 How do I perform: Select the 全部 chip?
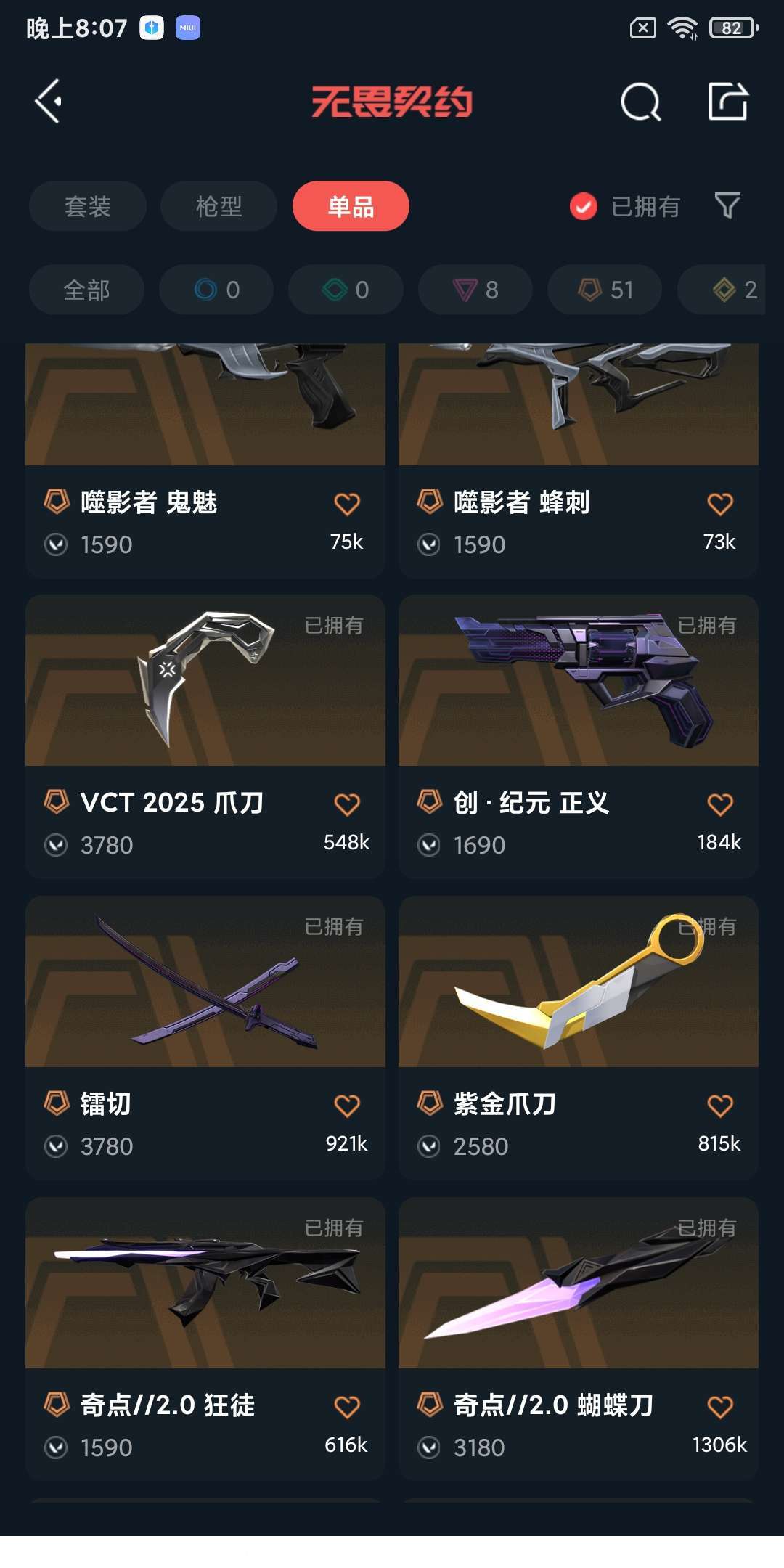86,290
